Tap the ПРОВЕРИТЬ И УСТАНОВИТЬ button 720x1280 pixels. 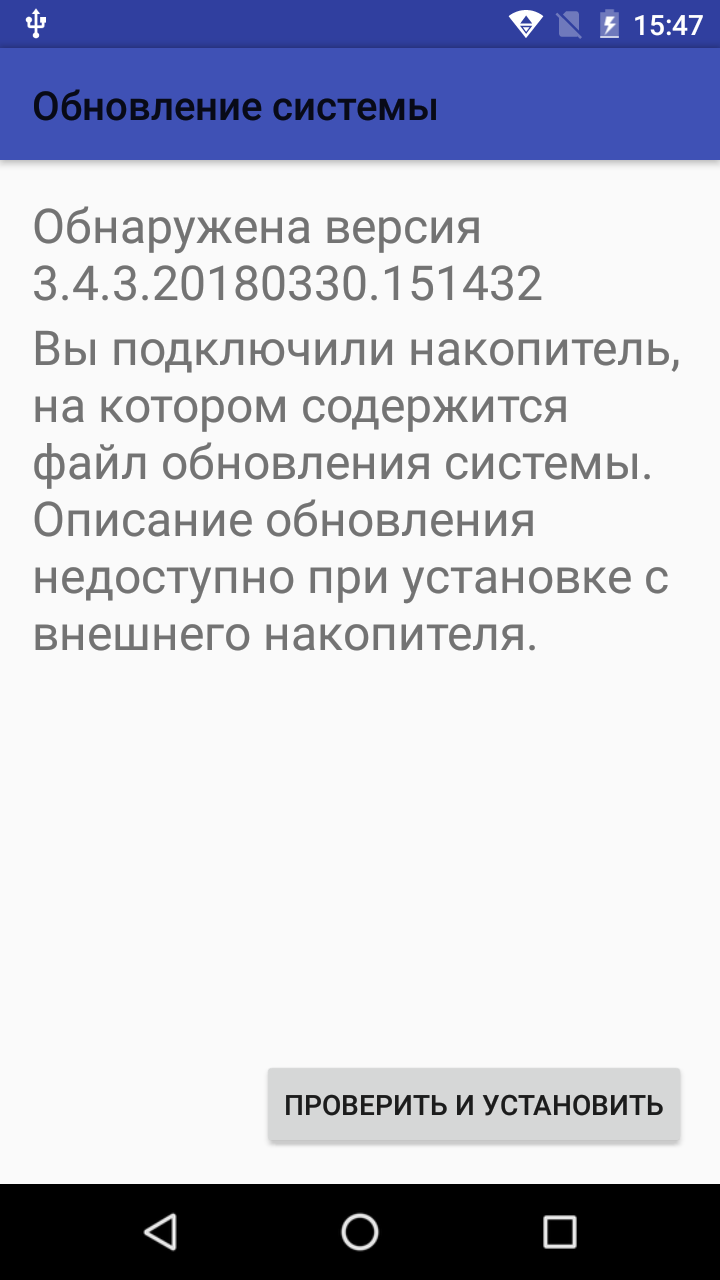tap(474, 1105)
